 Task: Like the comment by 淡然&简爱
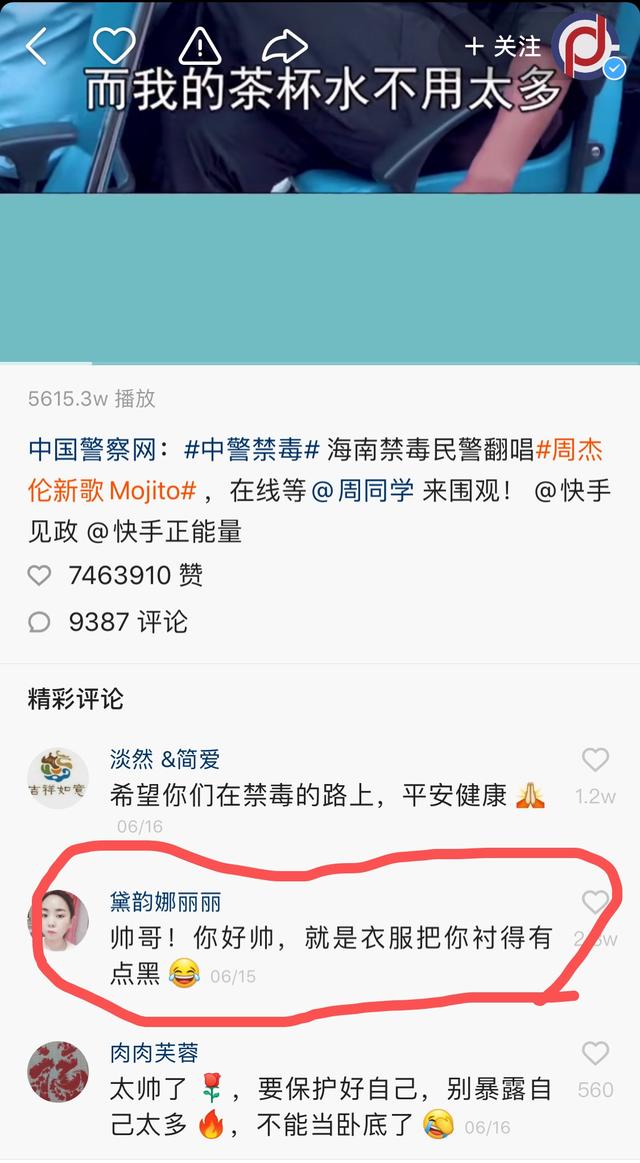coord(595,760)
